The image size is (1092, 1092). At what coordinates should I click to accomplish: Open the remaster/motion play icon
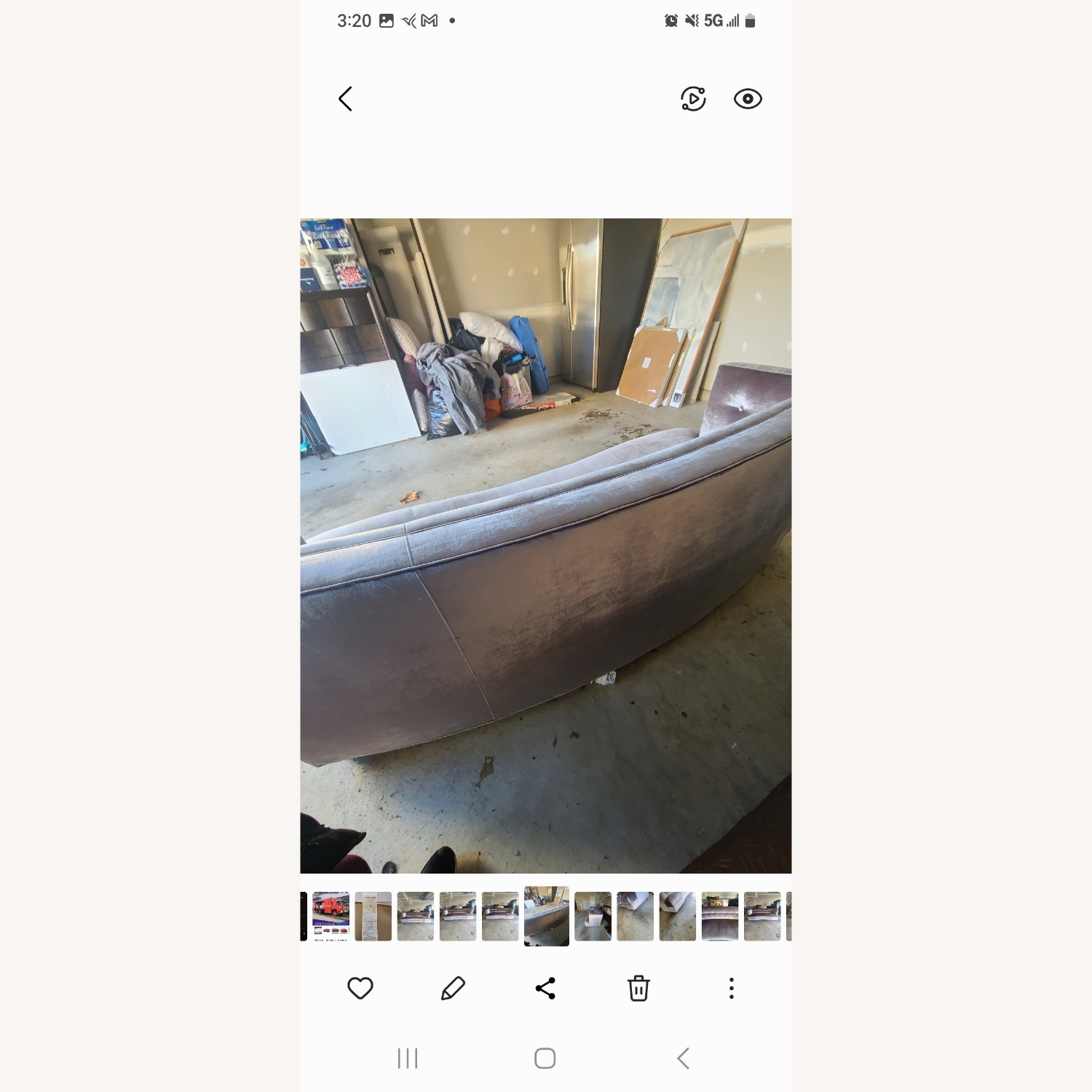click(x=693, y=99)
